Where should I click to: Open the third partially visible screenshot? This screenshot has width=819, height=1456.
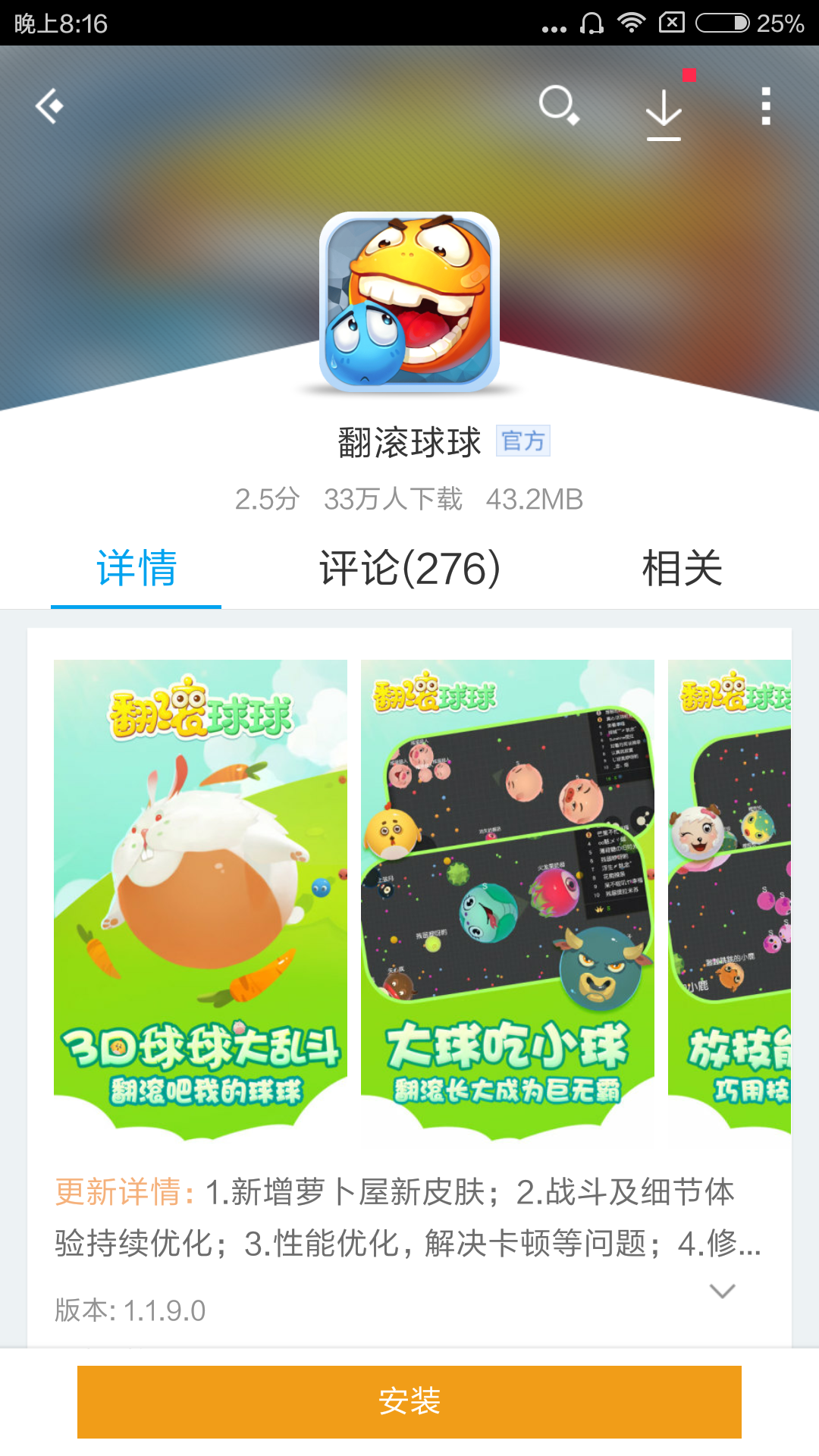pos(730,899)
